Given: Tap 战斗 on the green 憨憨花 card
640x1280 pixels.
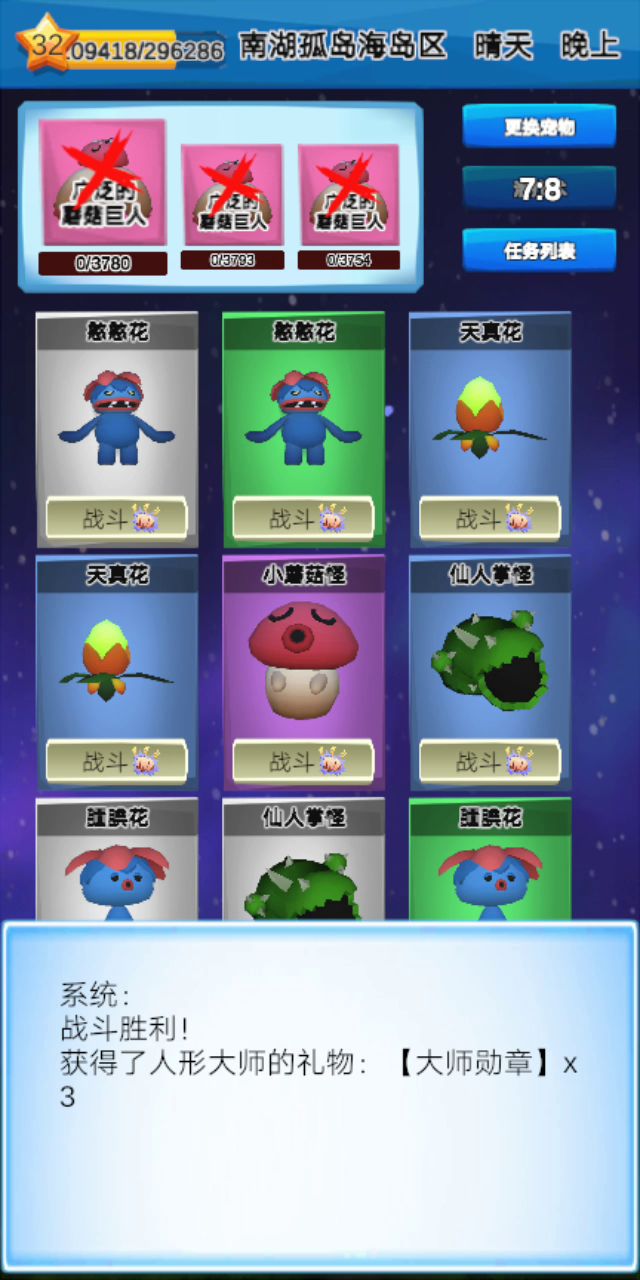Looking at the screenshot, I should (303, 519).
